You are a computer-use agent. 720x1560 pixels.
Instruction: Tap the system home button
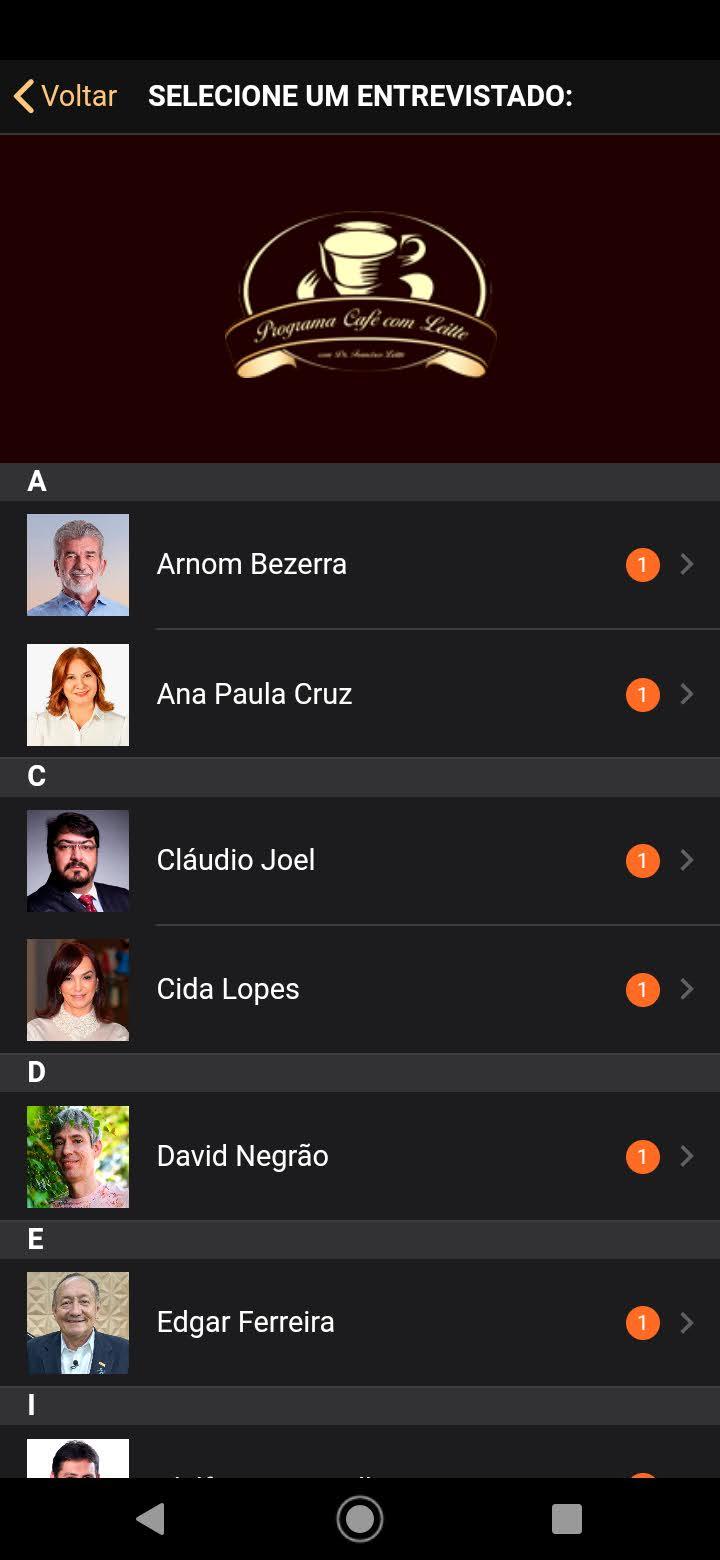[360, 1519]
